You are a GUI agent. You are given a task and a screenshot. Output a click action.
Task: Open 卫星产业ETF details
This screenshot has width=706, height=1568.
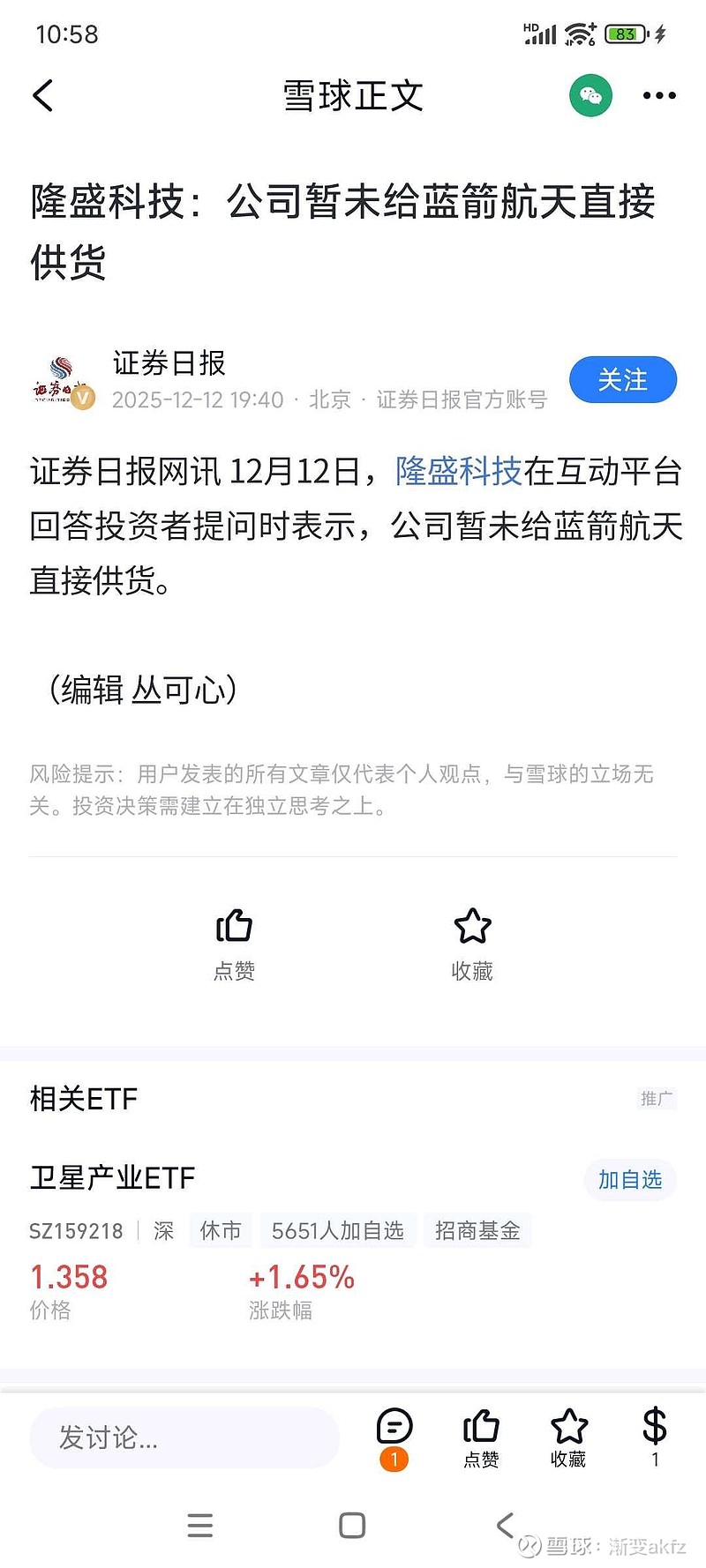[x=111, y=1177]
